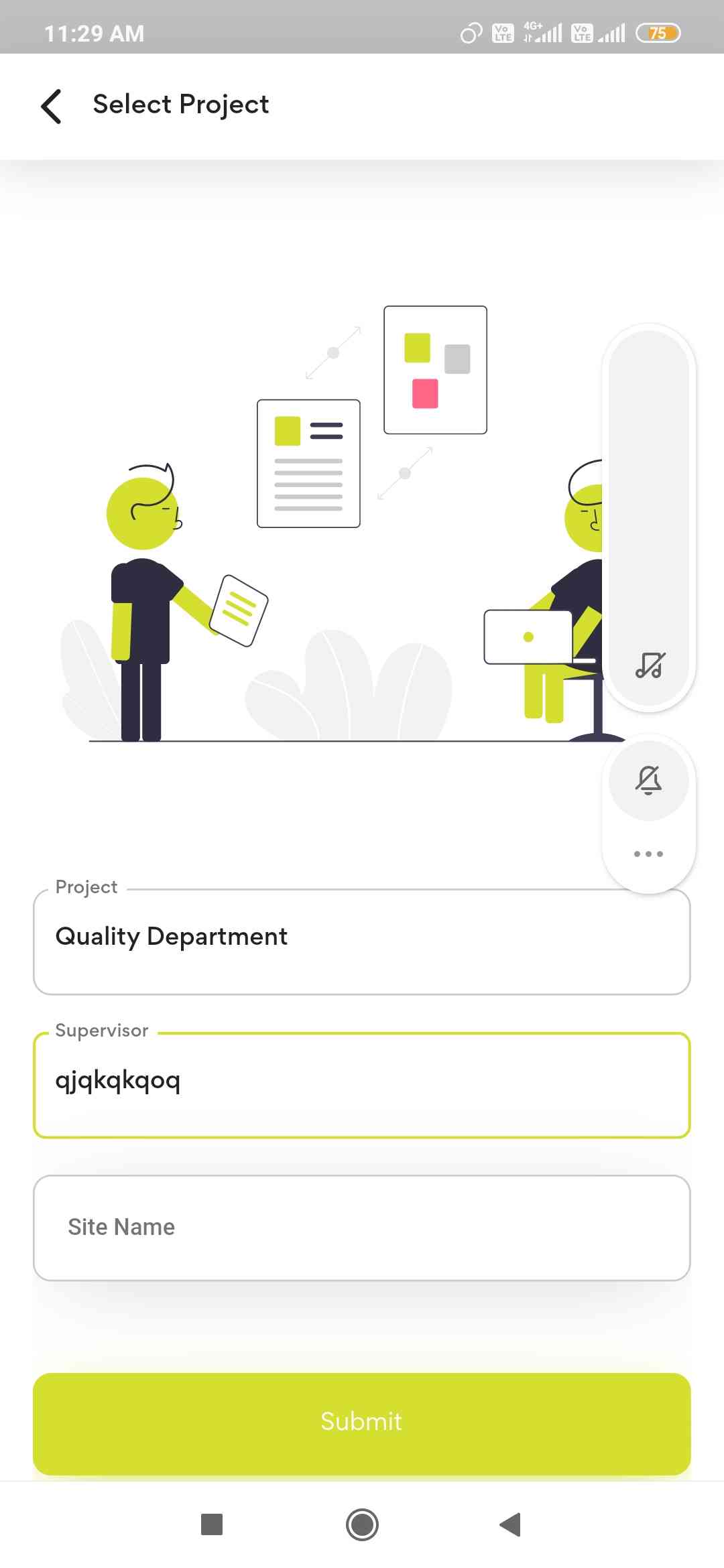This screenshot has width=724, height=1568.
Task: Open more volume settings dots
Action: (x=648, y=854)
